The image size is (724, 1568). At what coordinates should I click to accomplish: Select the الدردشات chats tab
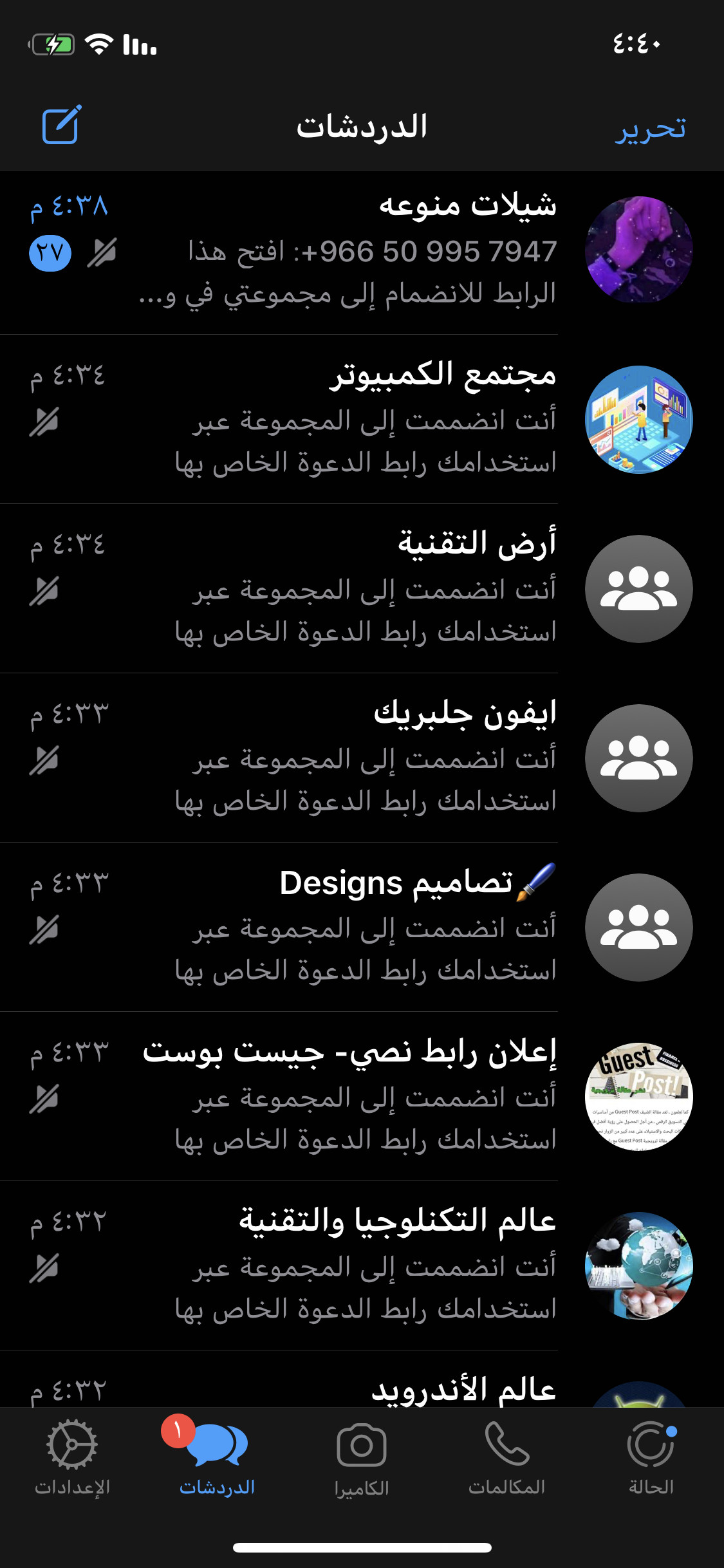click(x=217, y=1459)
